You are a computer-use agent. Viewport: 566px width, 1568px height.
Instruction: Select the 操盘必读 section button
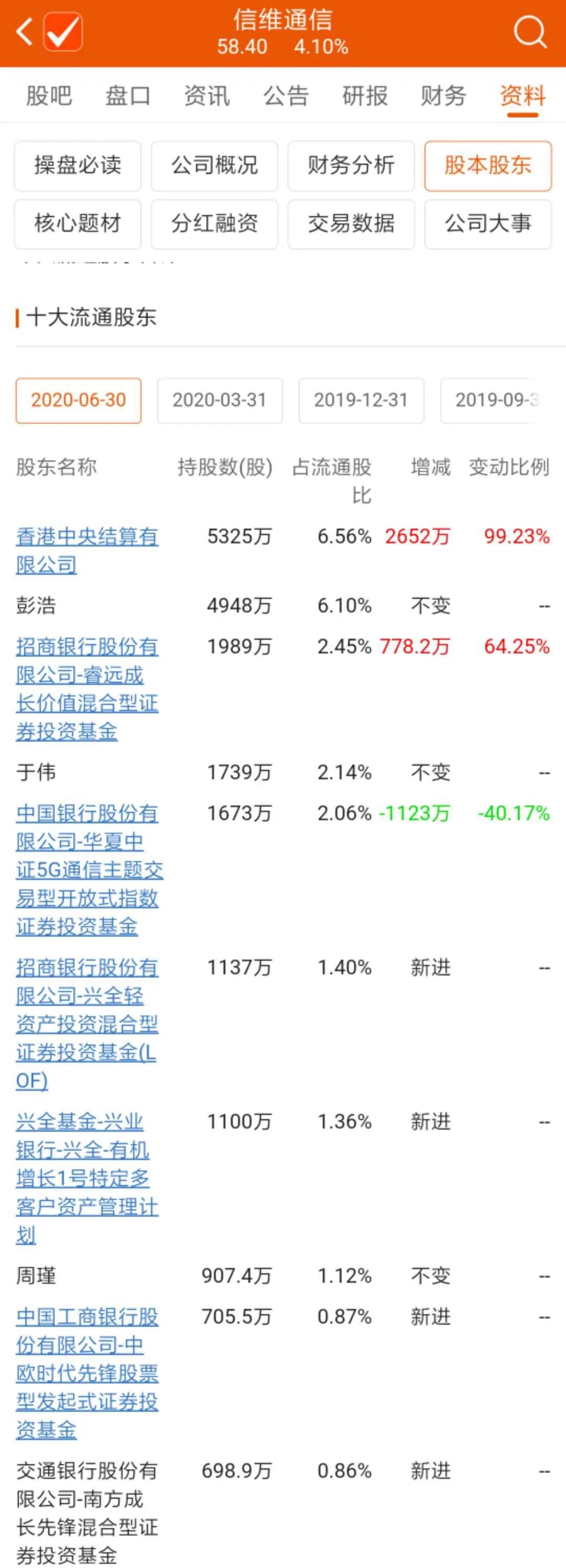click(x=78, y=166)
